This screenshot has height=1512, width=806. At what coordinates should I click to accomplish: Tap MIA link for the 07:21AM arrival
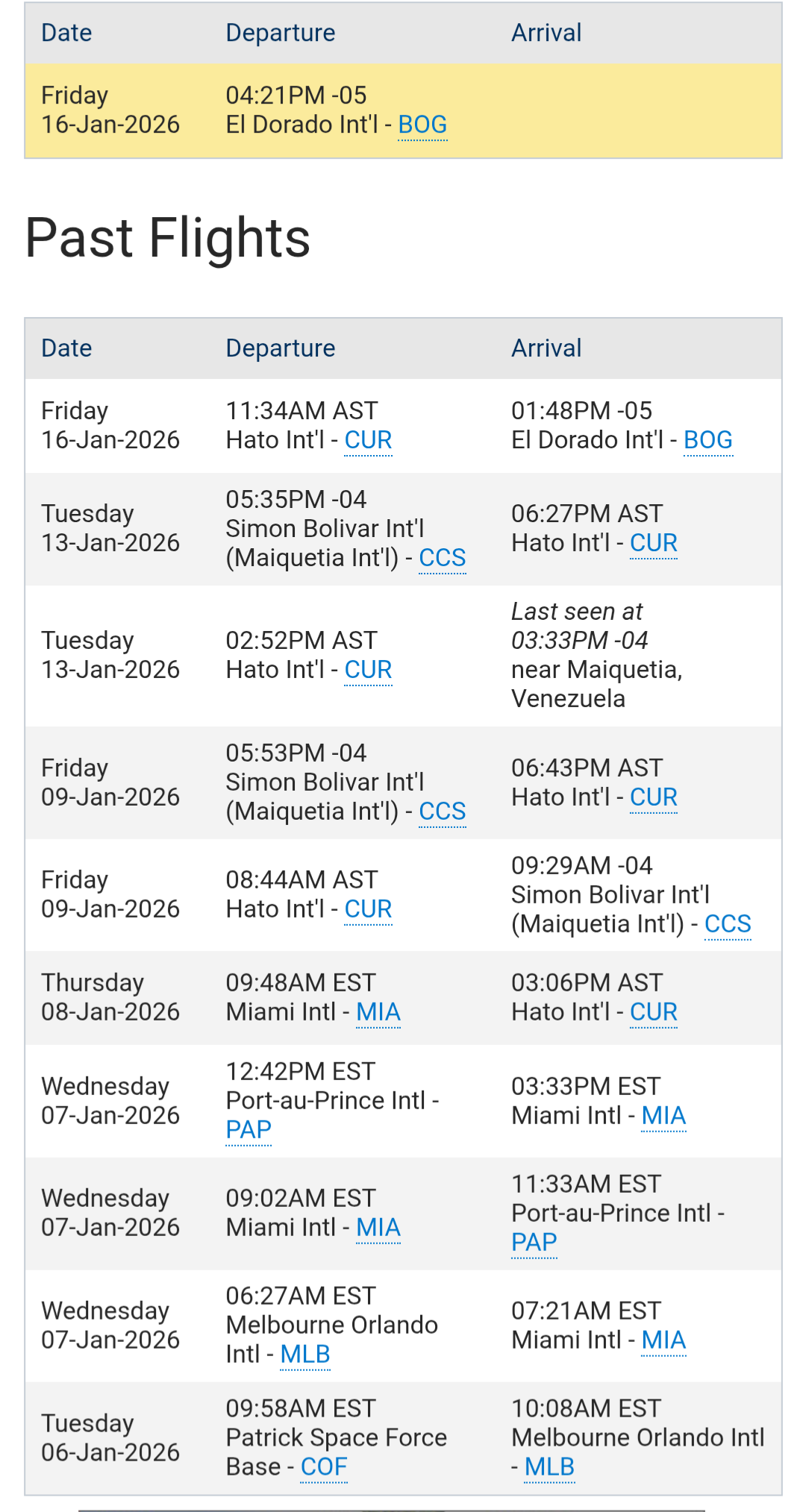(663, 1340)
